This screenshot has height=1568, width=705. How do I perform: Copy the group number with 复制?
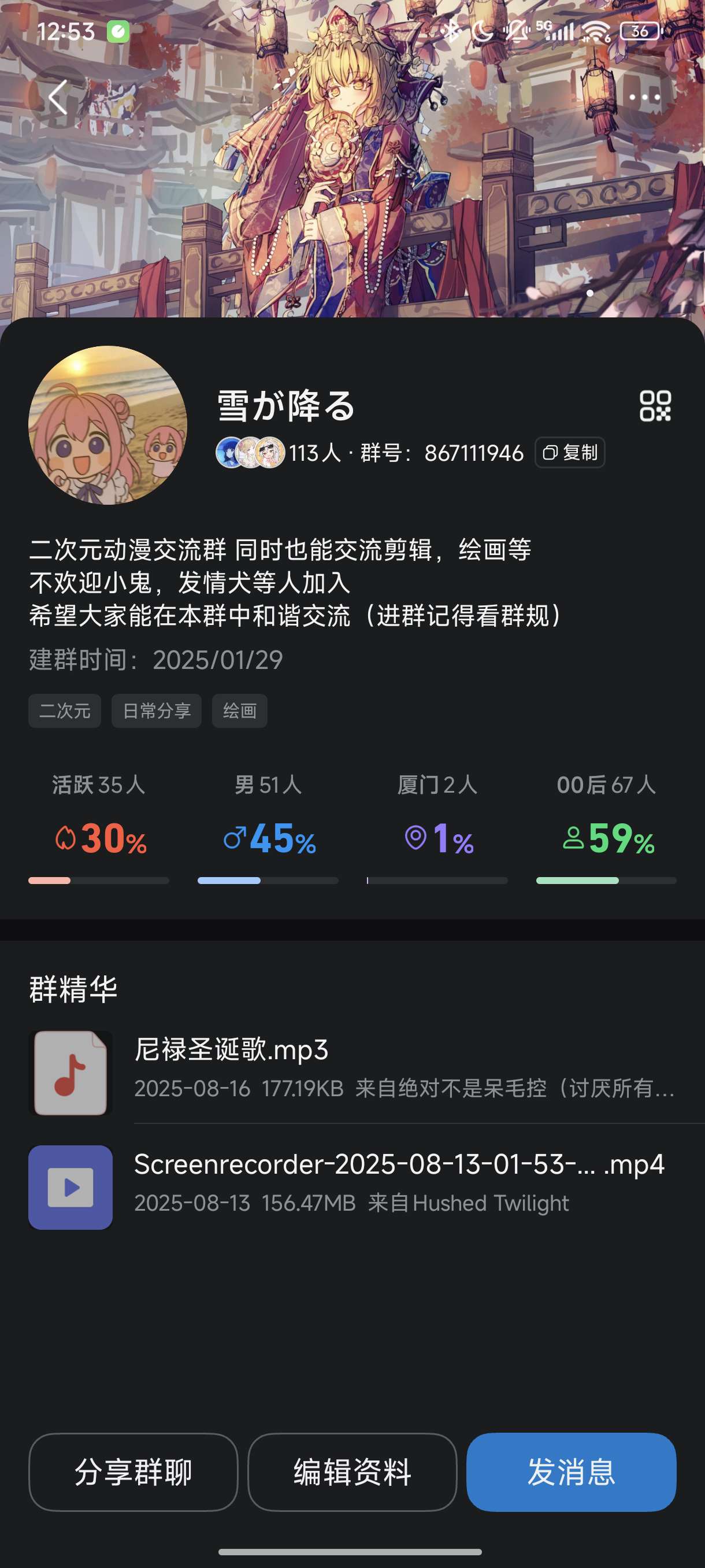click(x=569, y=453)
